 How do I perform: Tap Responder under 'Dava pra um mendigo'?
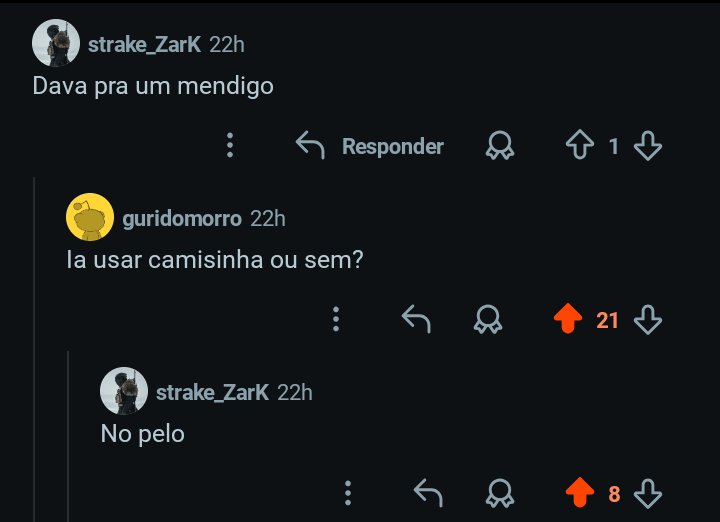(x=371, y=146)
